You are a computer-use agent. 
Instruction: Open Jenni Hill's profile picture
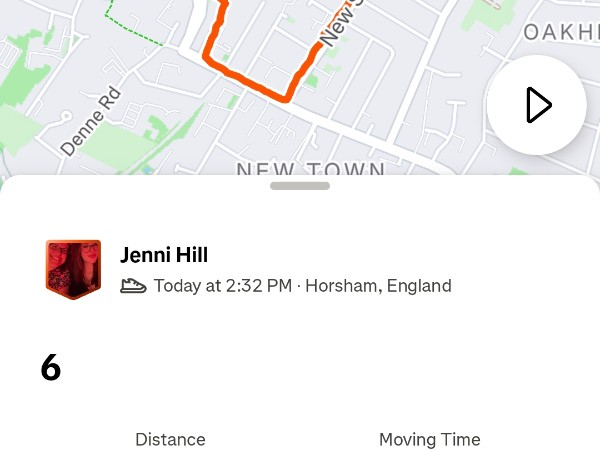(x=73, y=269)
